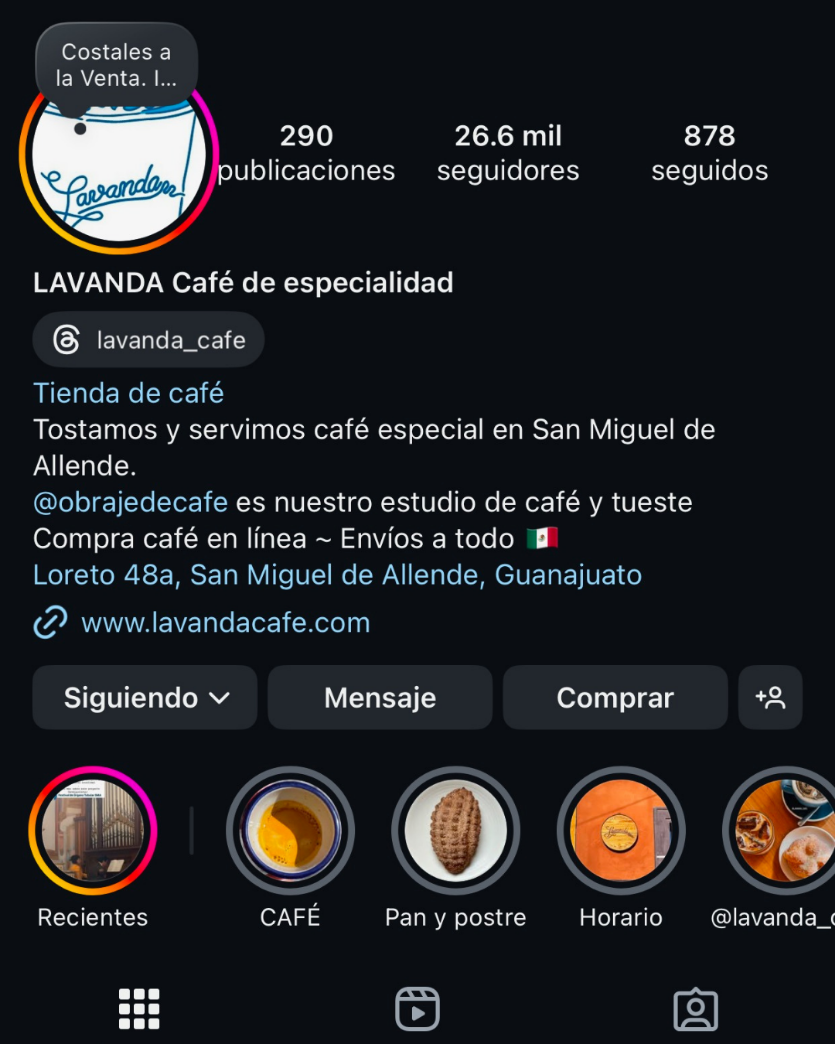Open the Loreto 48a address link
This screenshot has height=1044, width=835.
coord(337,575)
